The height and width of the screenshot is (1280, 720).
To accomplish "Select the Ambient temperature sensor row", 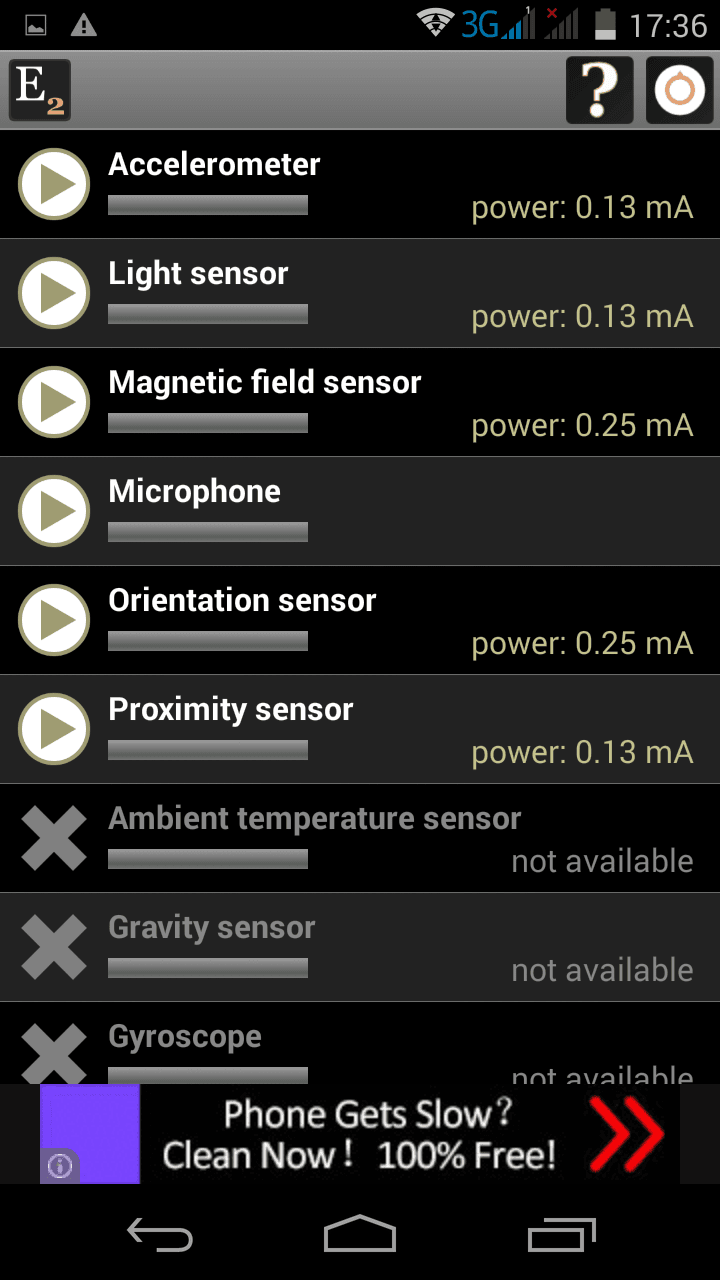I will [360, 838].
